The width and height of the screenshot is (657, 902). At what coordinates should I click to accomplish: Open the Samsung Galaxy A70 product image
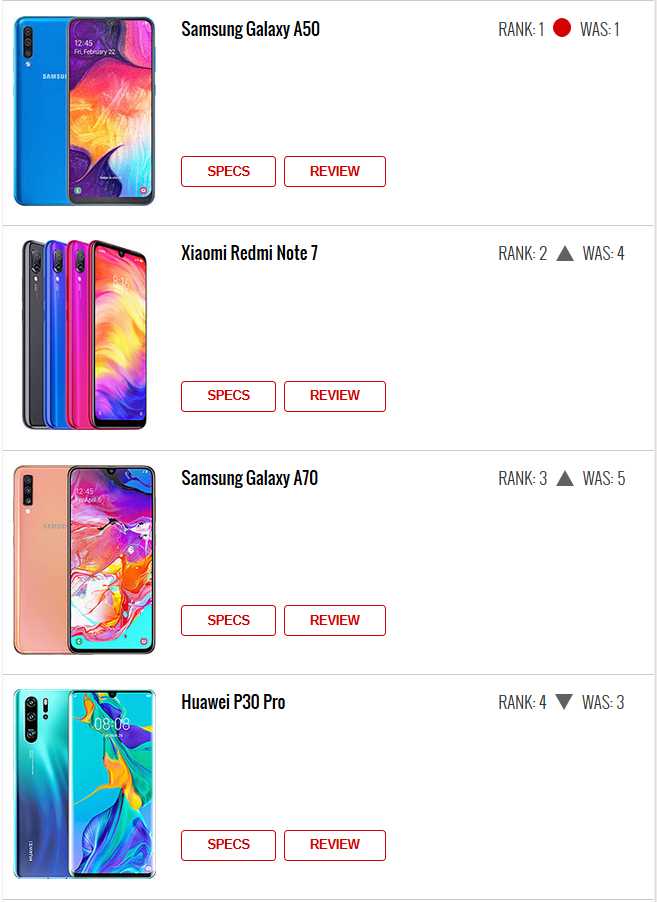85,560
